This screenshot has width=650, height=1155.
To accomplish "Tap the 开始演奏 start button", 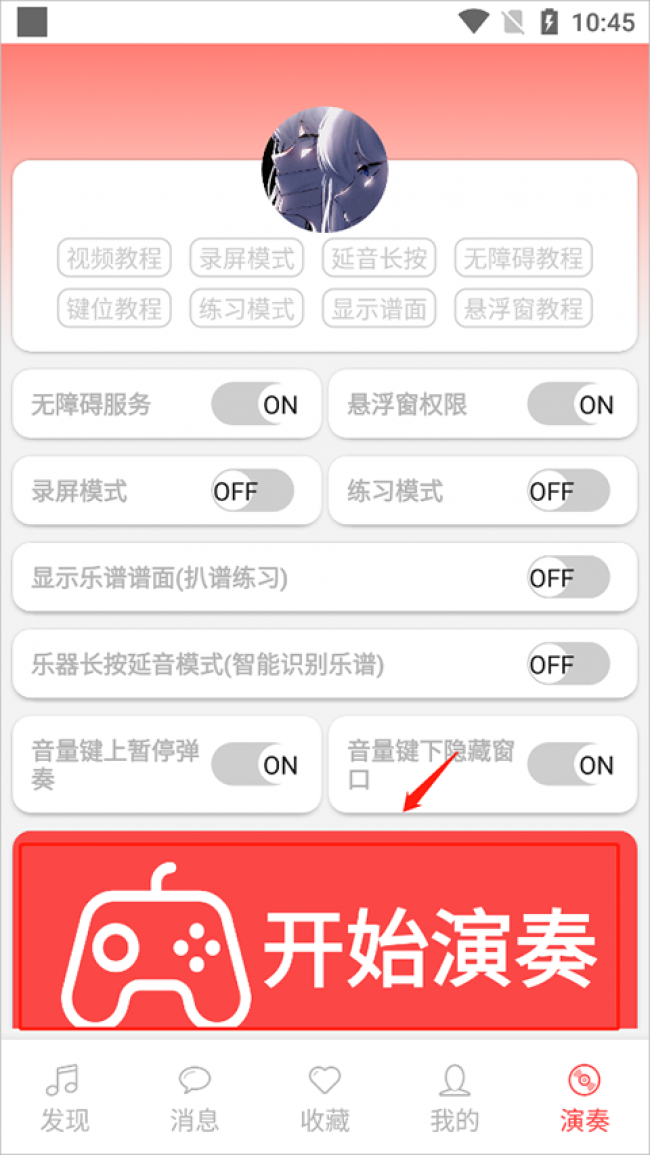I will [x=324, y=935].
